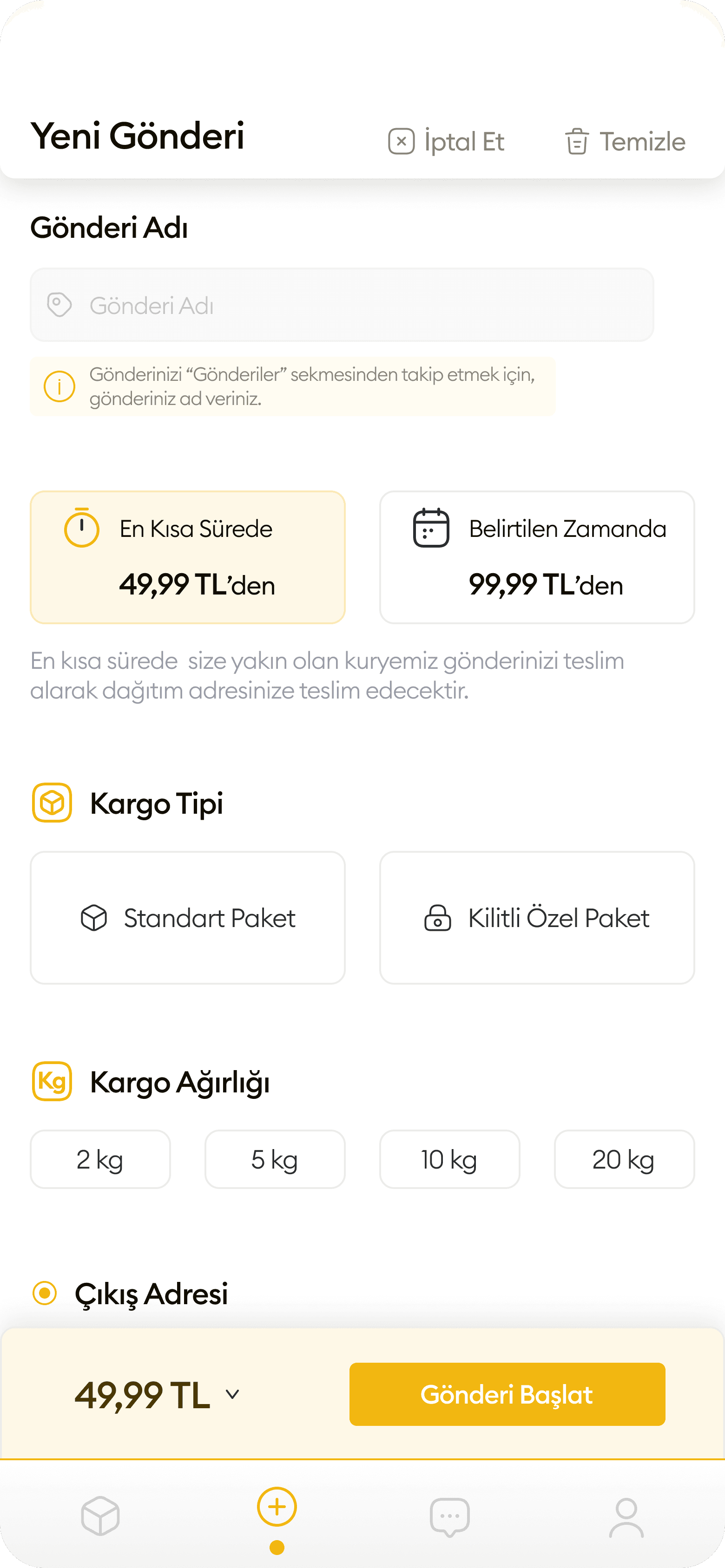Image resolution: width=725 pixels, height=1568 pixels.
Task: Select Kilitli Özel Paket cargo type
Action: (537, 917)
